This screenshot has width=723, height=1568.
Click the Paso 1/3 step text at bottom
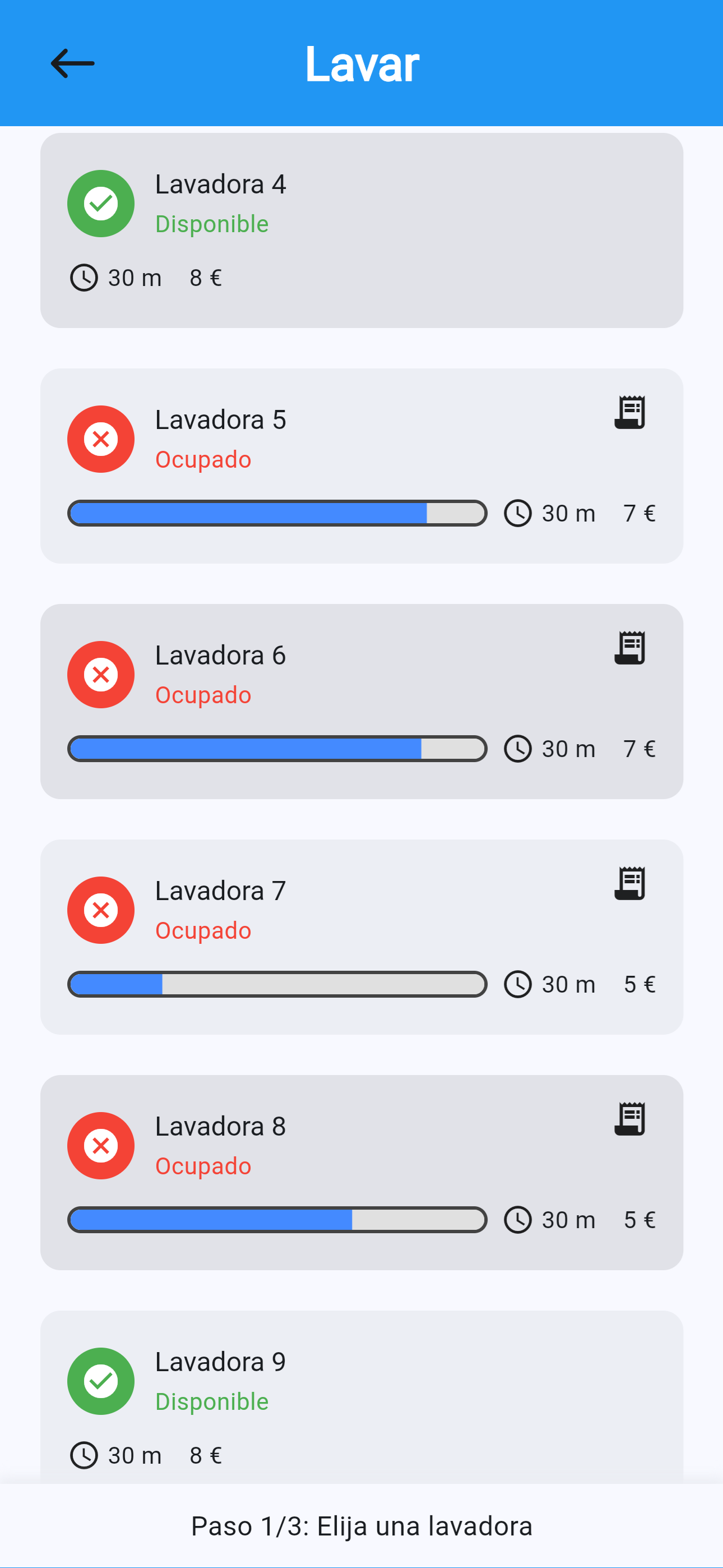(361, 1525)
